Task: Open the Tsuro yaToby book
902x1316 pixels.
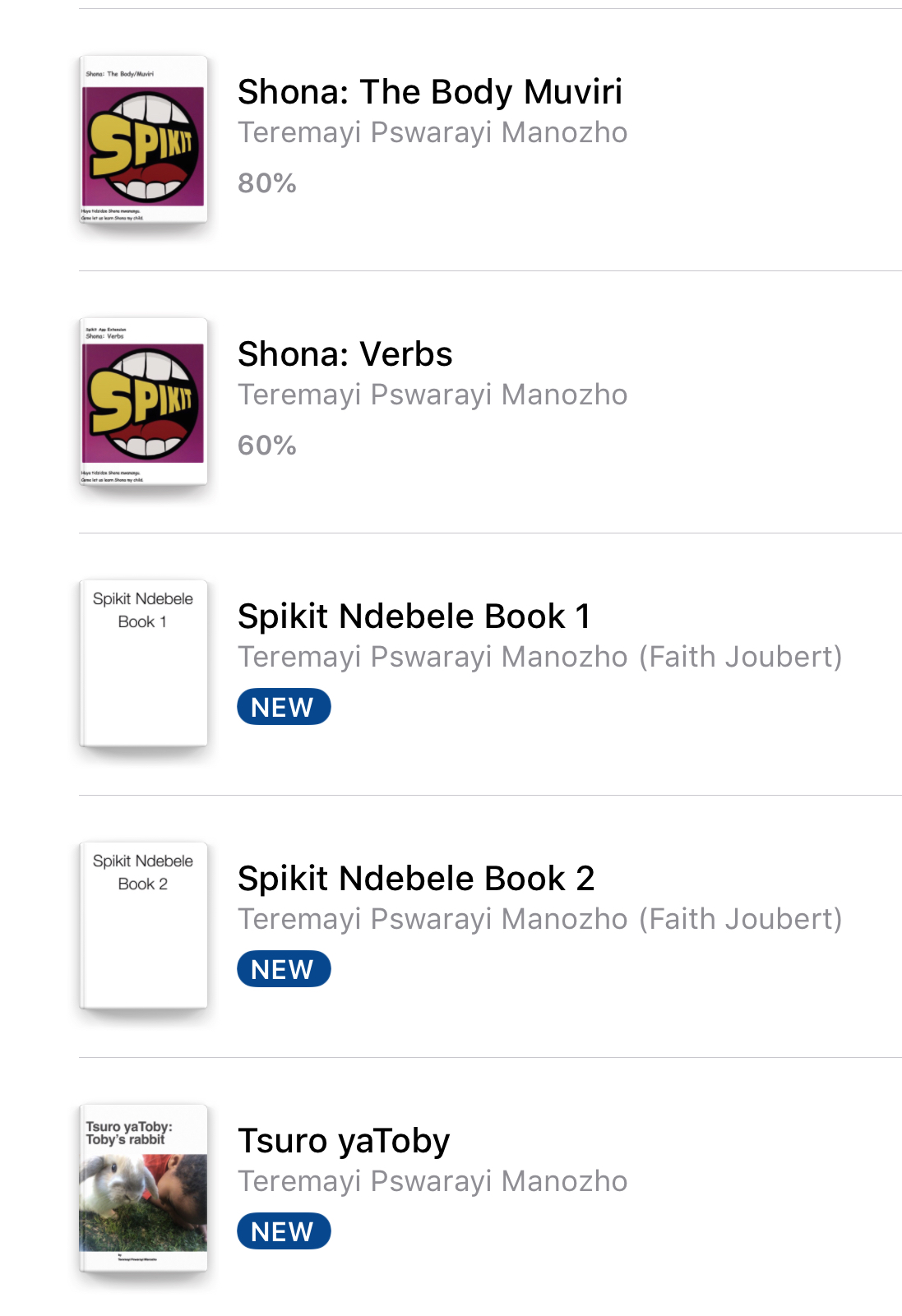Action: coord(344,1141)
